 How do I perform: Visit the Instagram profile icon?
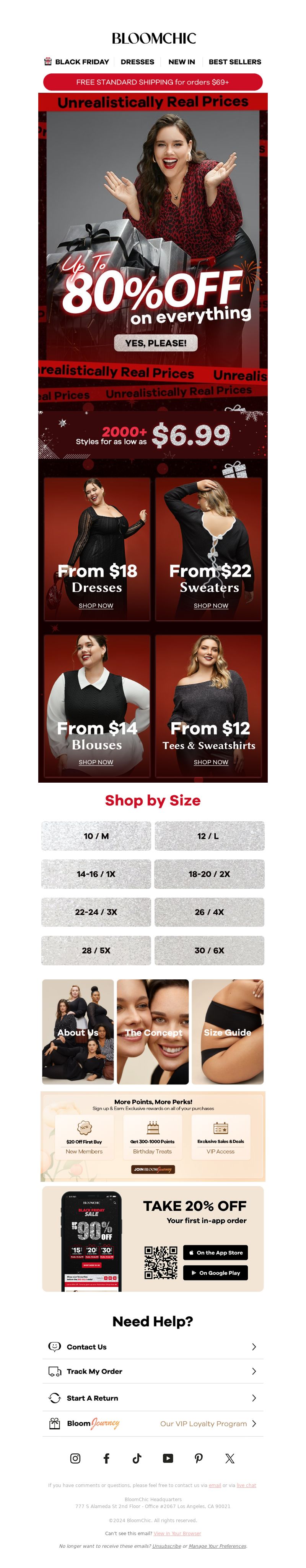click(76, 1458)
